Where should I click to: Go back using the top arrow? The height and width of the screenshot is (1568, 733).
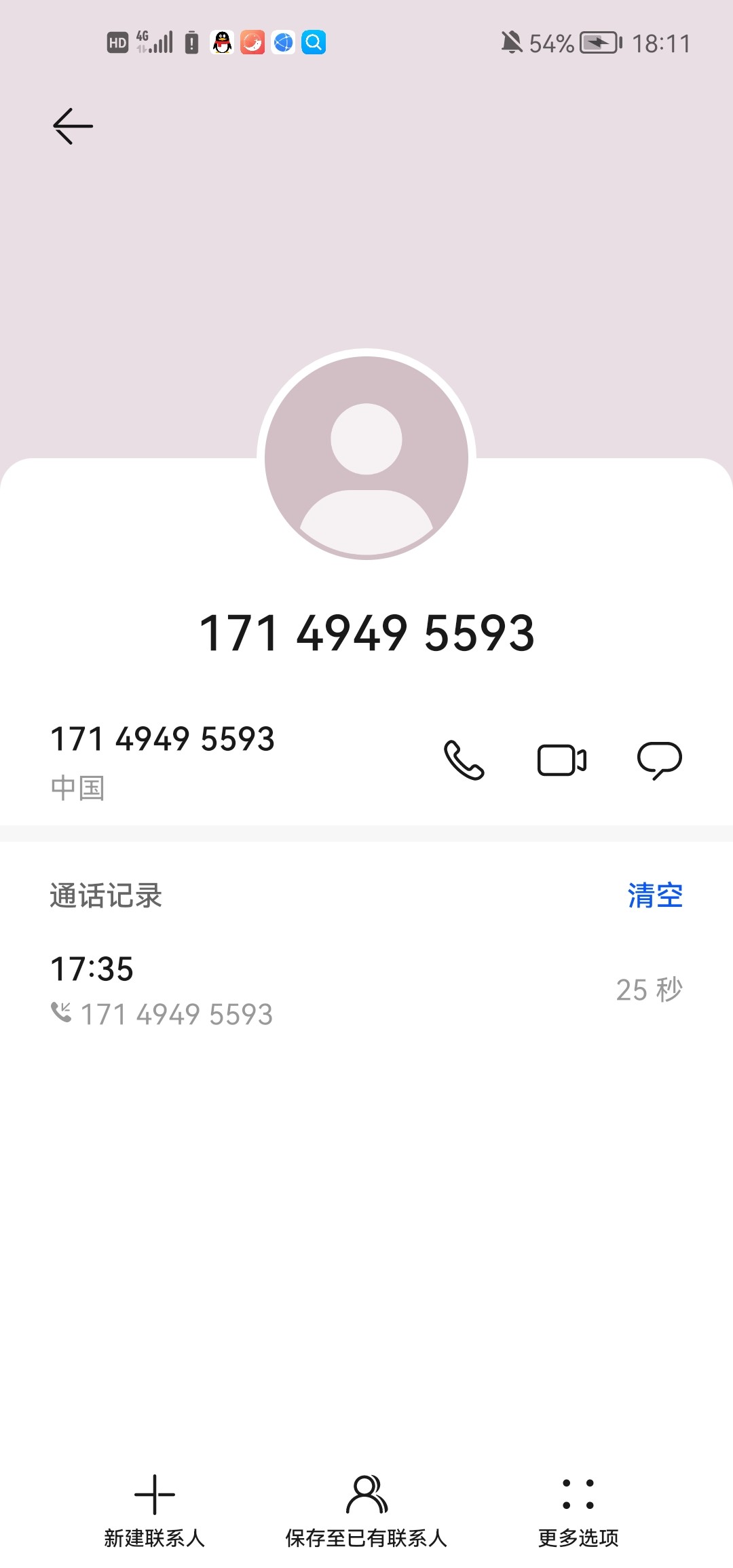point(73,126)
